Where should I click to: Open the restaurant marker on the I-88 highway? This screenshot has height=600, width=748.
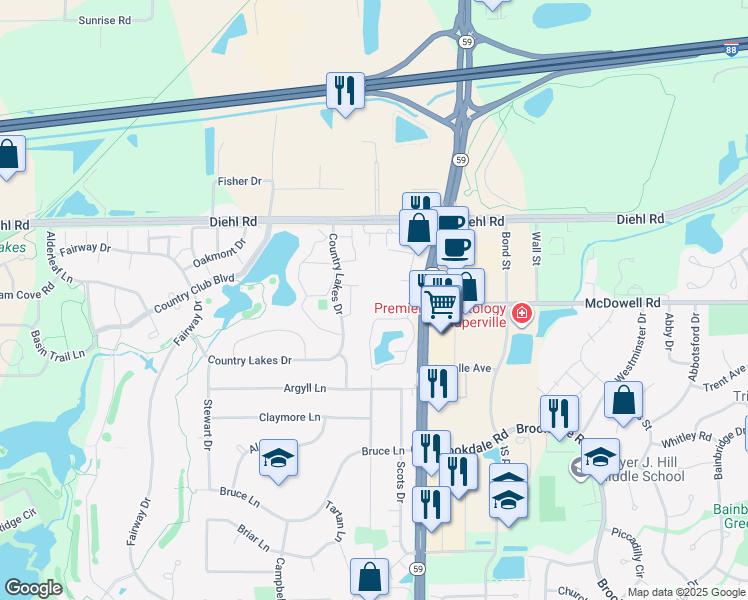click(x=345, y=94)
